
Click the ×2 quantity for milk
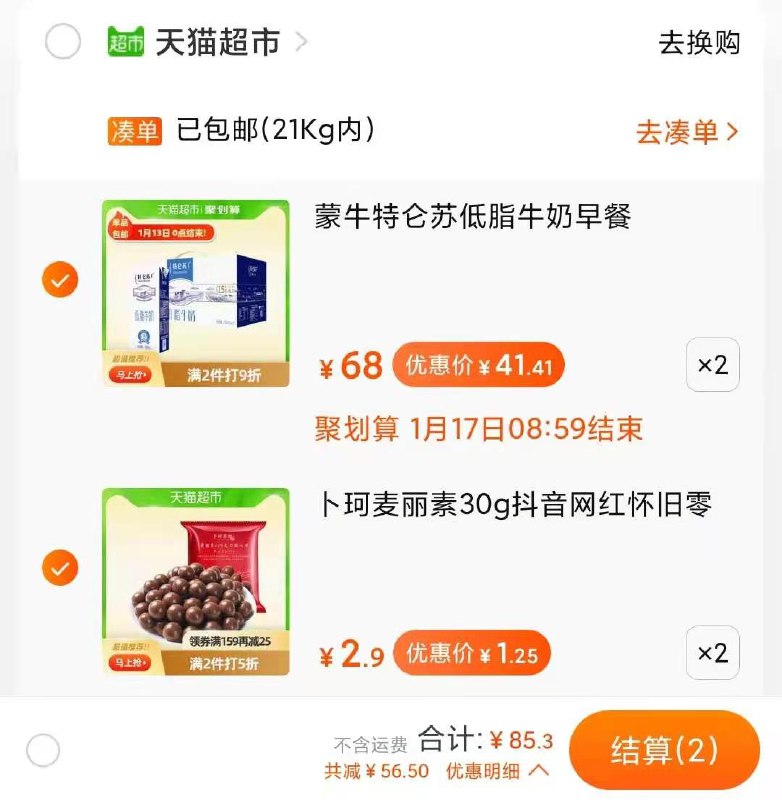click(714, 367)
